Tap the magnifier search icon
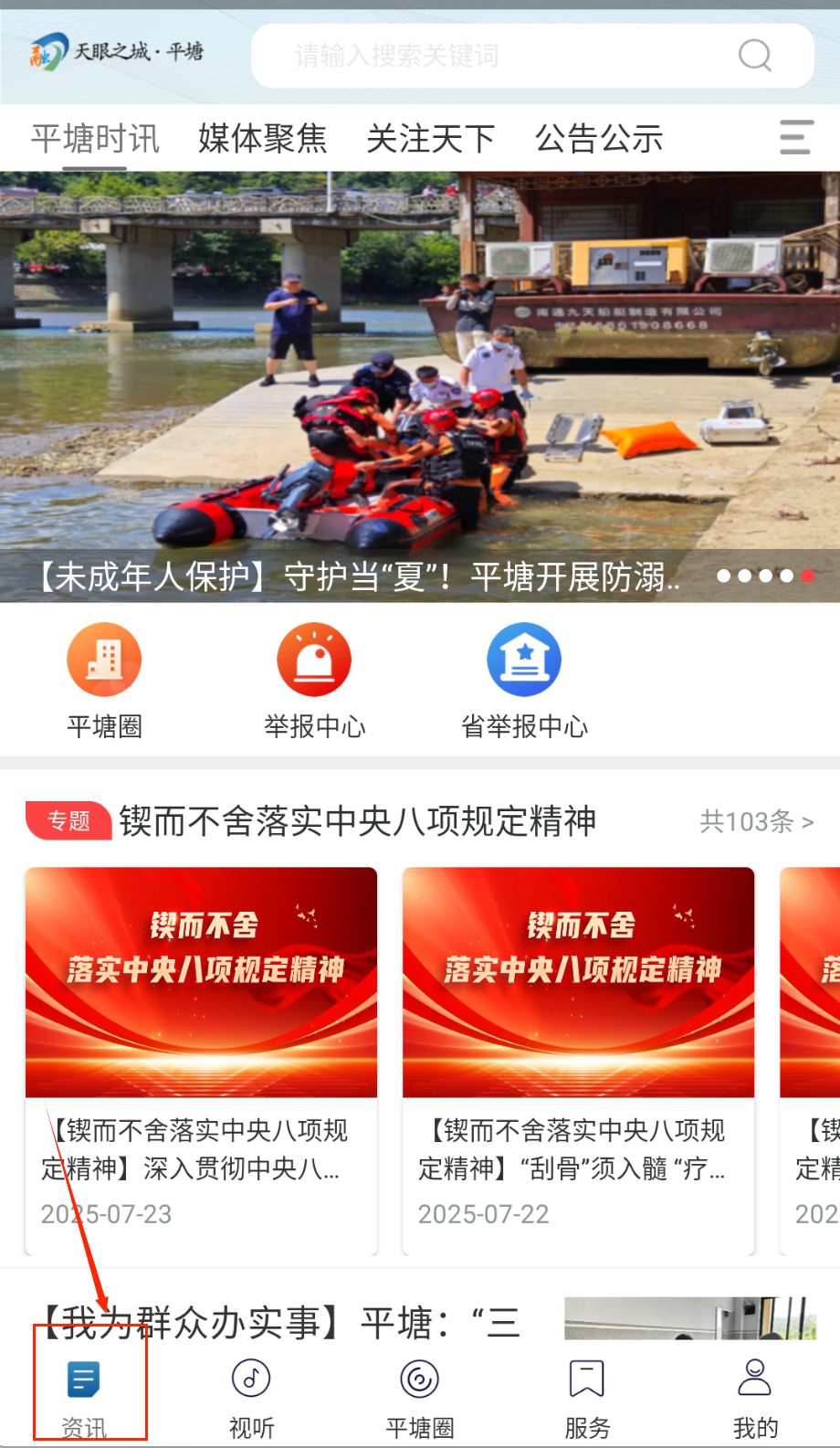Viewport: 840px width, 1448px height. tap(755, 56)
